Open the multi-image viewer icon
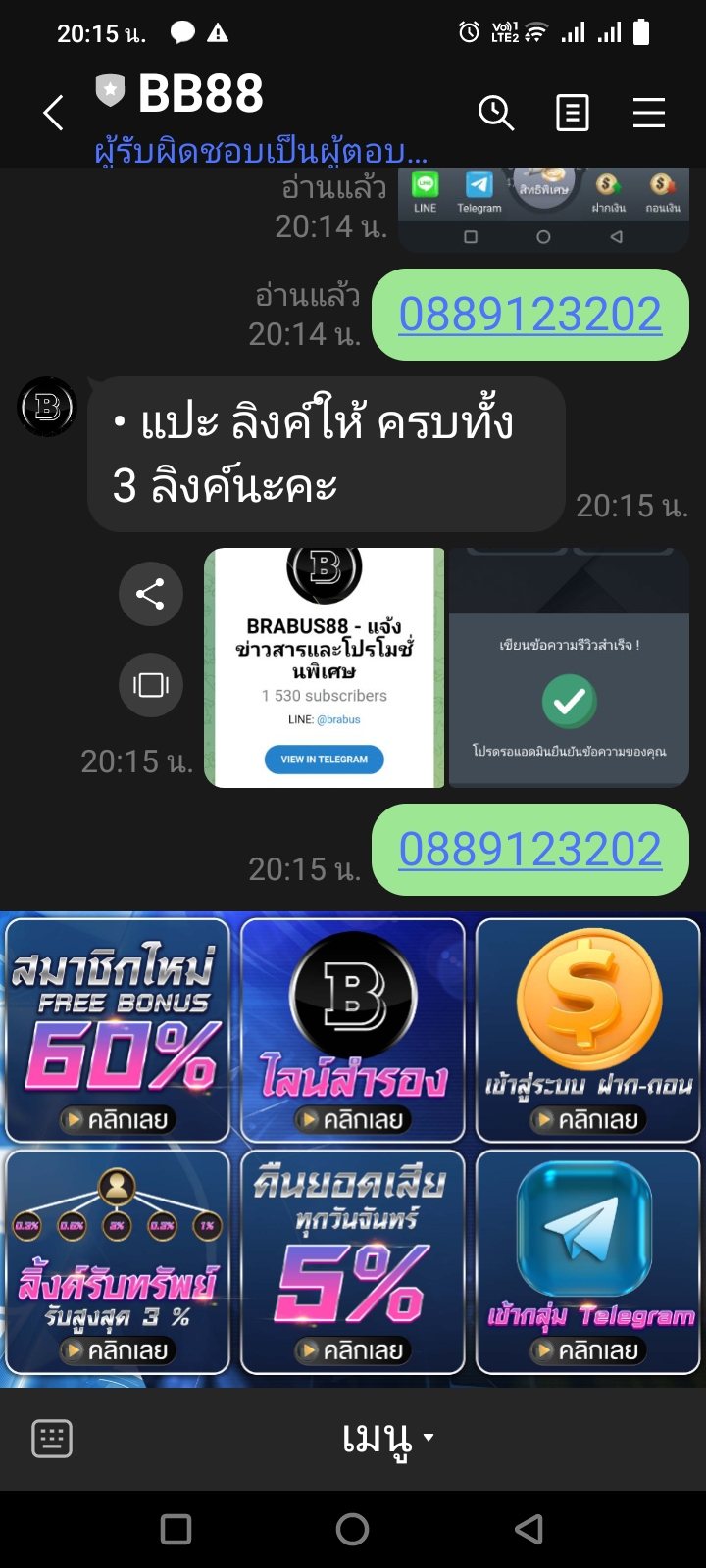 point(150,684)
